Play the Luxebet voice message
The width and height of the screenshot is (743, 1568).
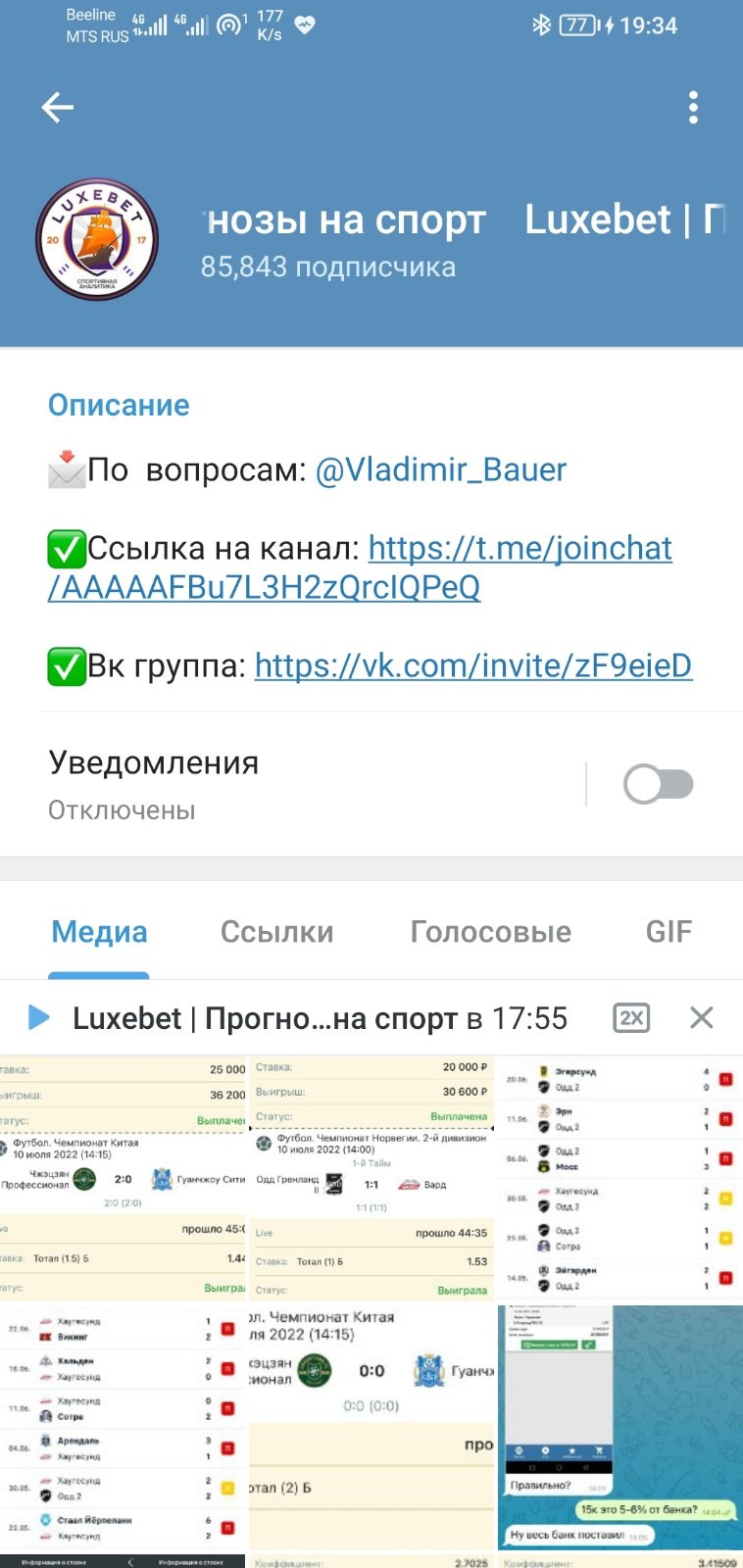pos(39,1017)
